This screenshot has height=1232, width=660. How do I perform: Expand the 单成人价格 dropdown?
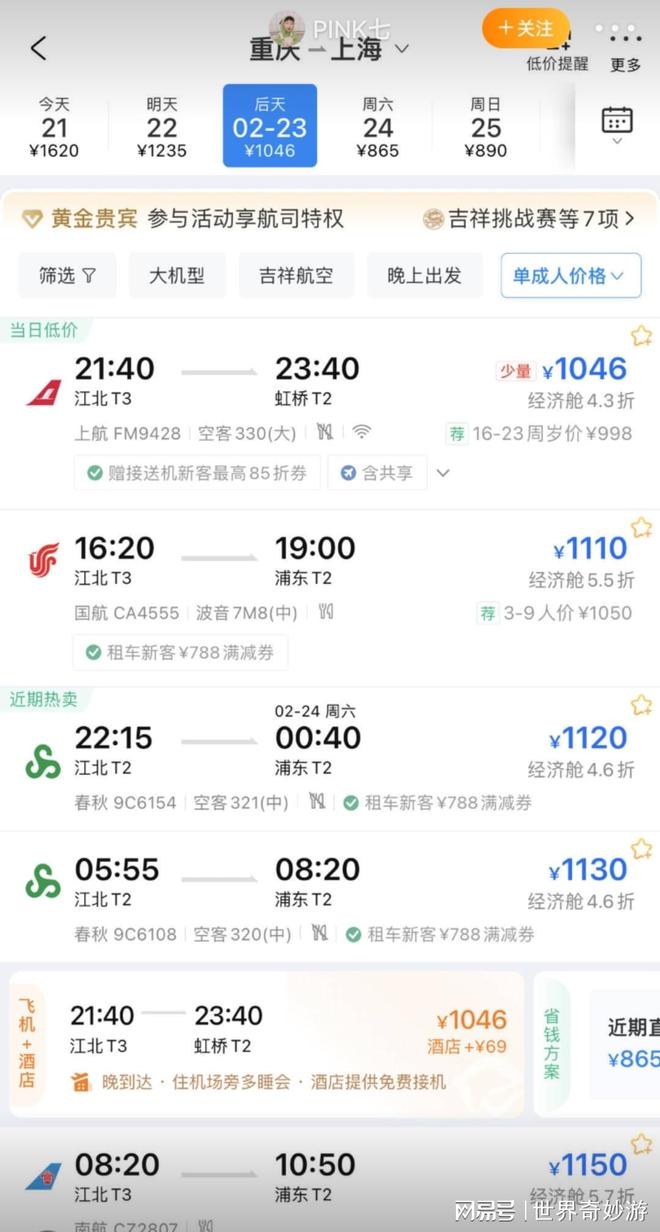tap(570, 275)
